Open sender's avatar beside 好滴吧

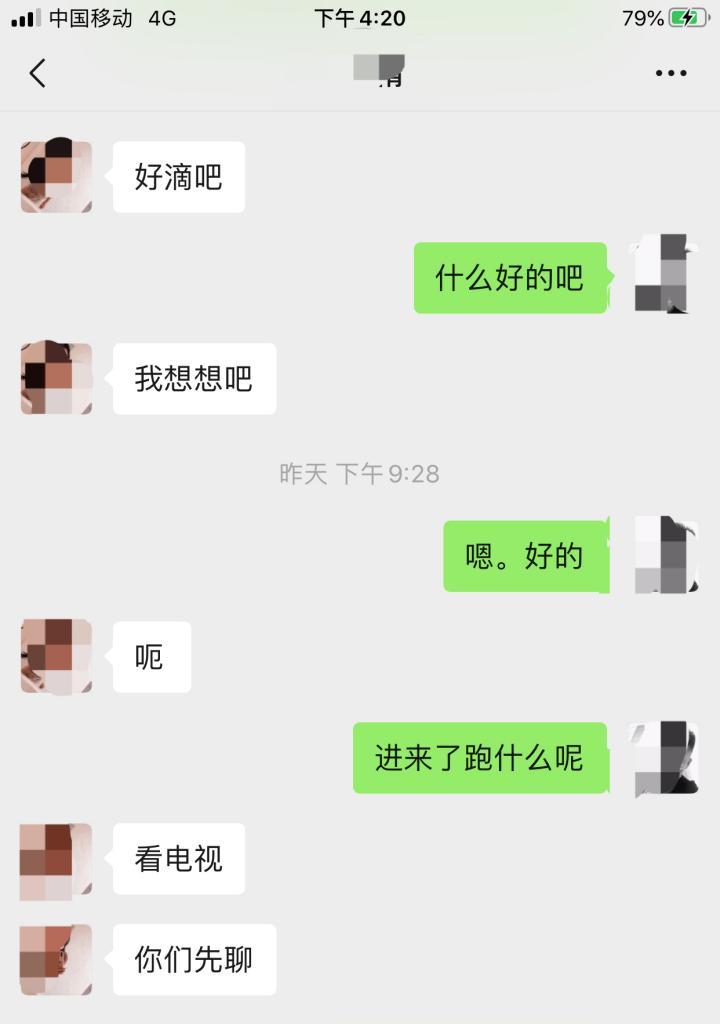pyautogui.click(x=56, y=177)
